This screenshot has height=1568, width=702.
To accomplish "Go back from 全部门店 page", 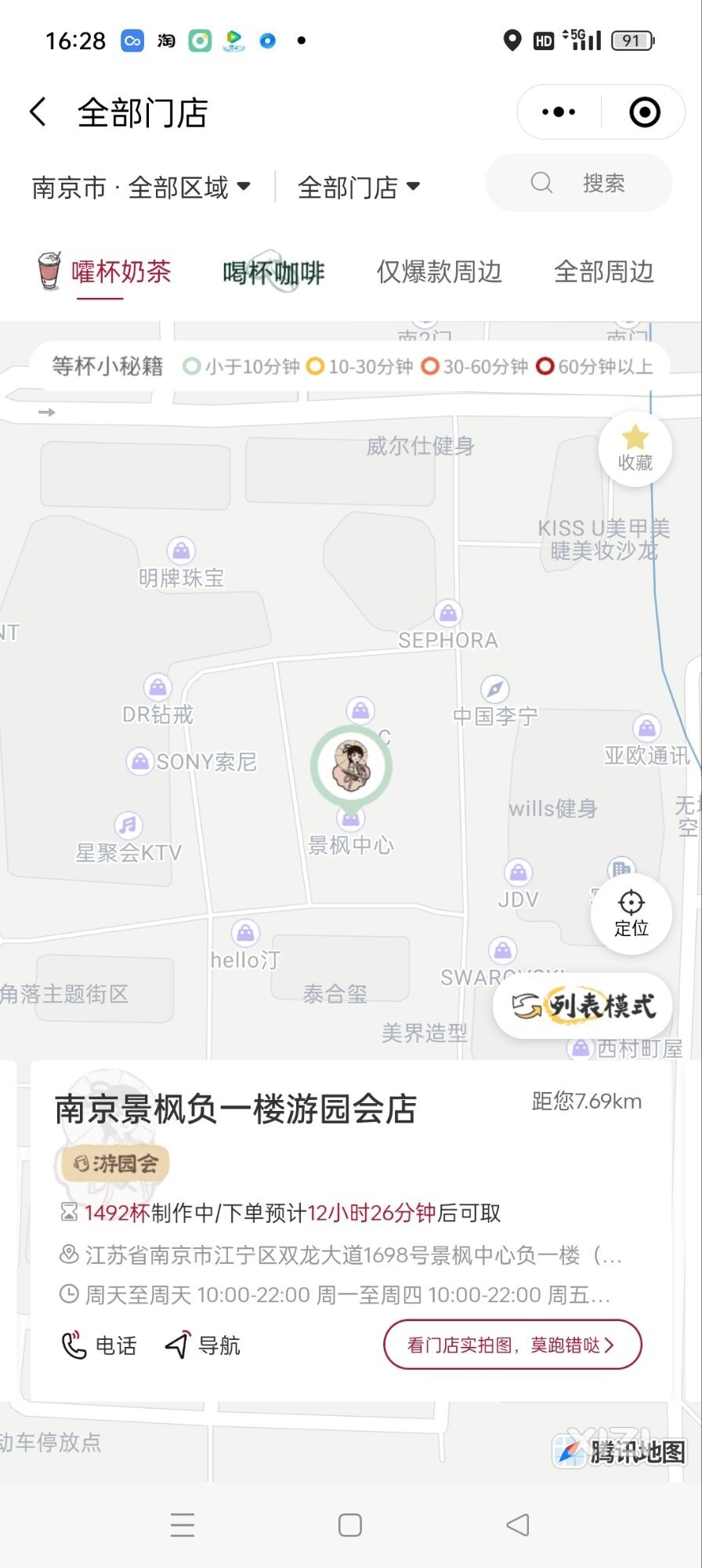I will point(38,112).
